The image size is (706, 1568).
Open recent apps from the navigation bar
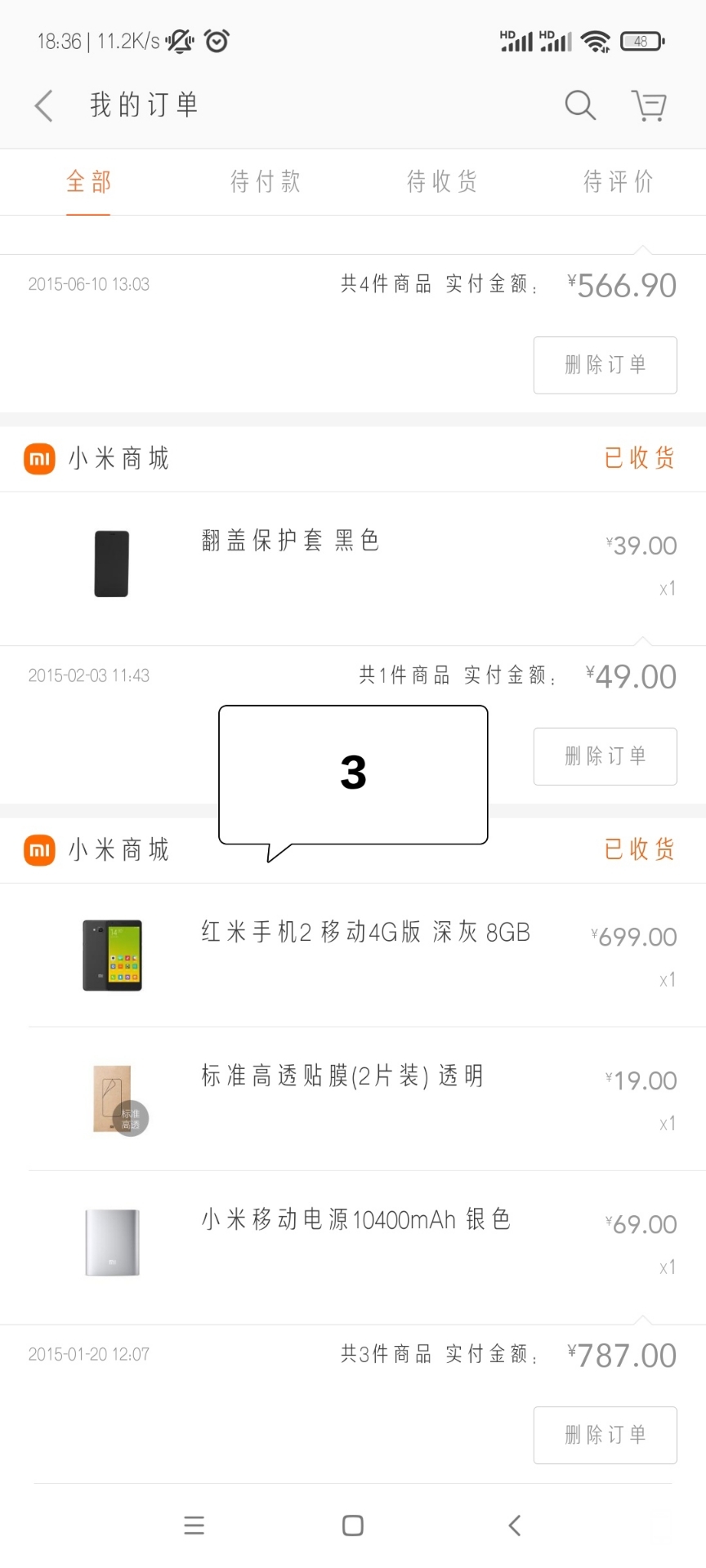(x=194, y=1526)
